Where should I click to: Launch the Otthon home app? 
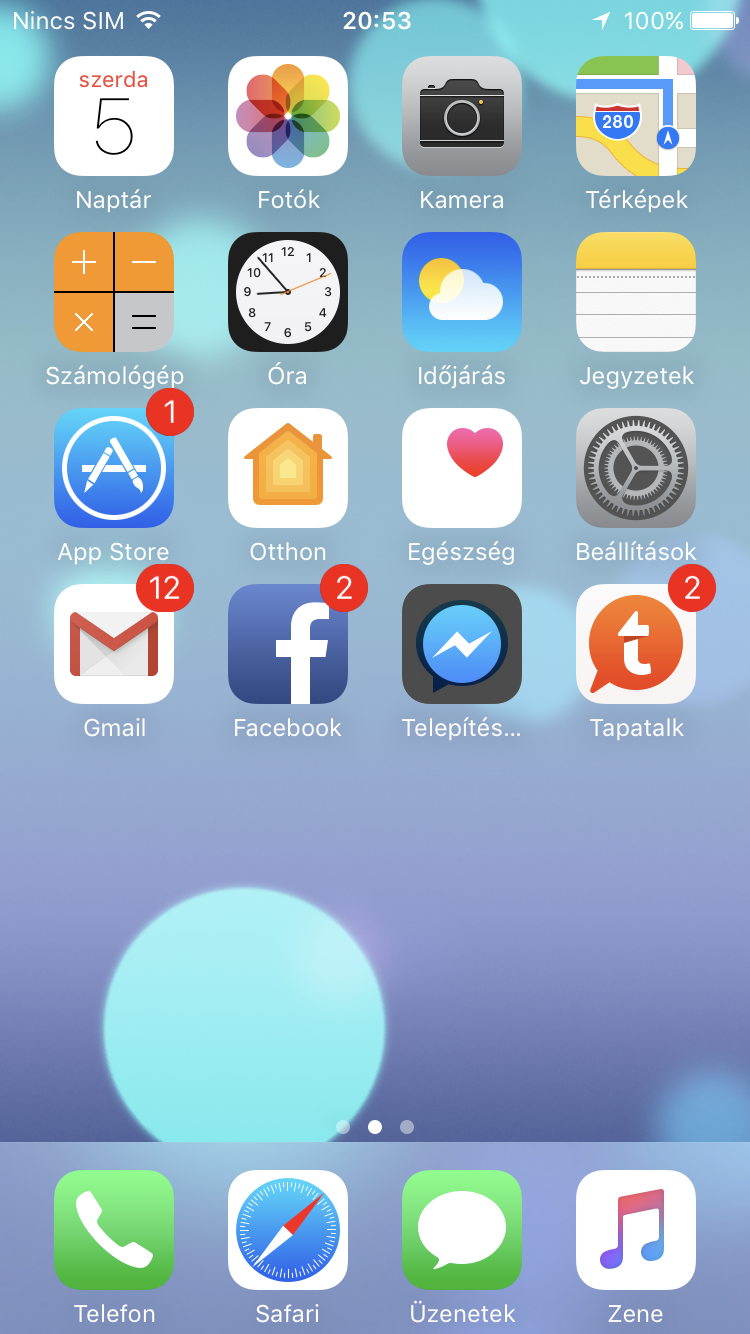point(288,469)
